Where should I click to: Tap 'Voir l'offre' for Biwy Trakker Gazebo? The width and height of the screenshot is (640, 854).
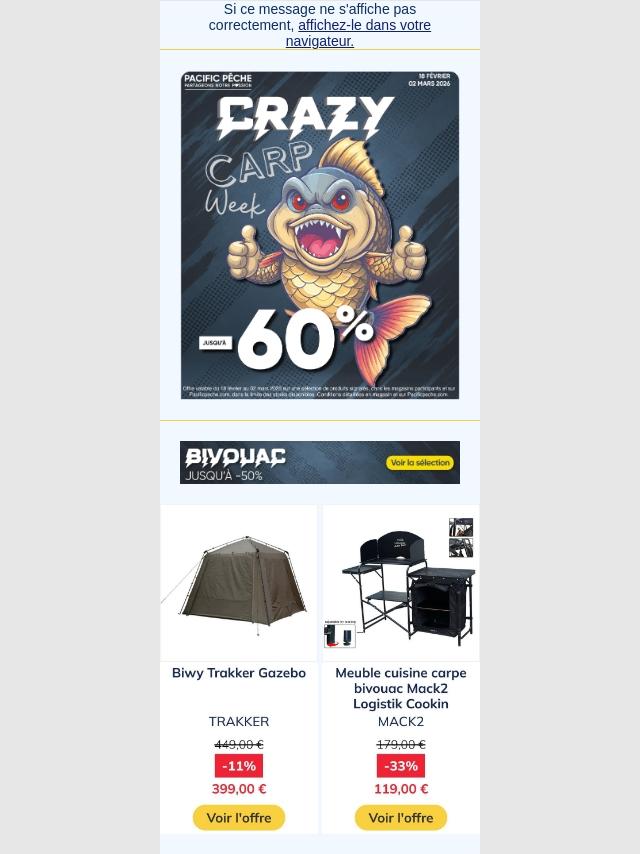239,818
